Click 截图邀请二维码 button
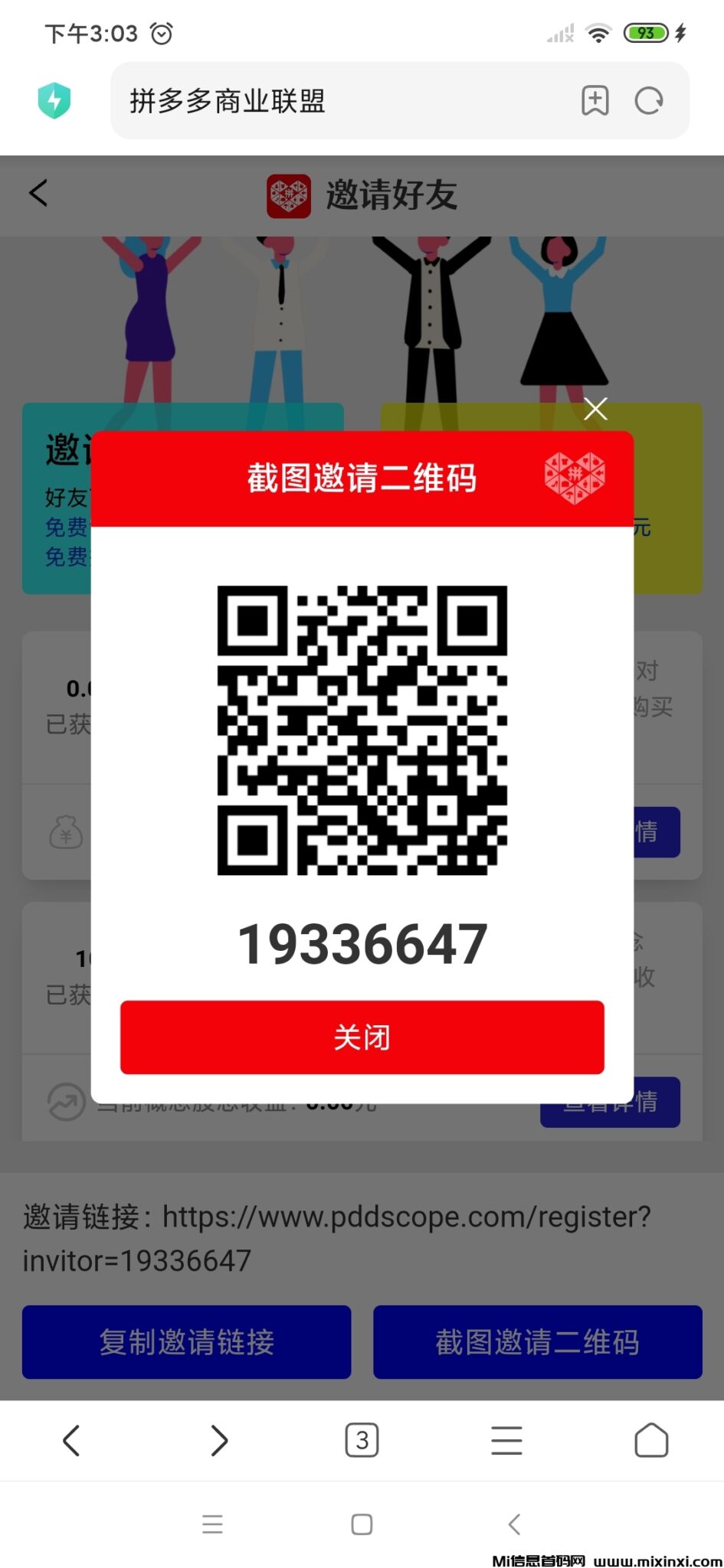Viewport: 724px width, 1568px height. point(537,1342)
